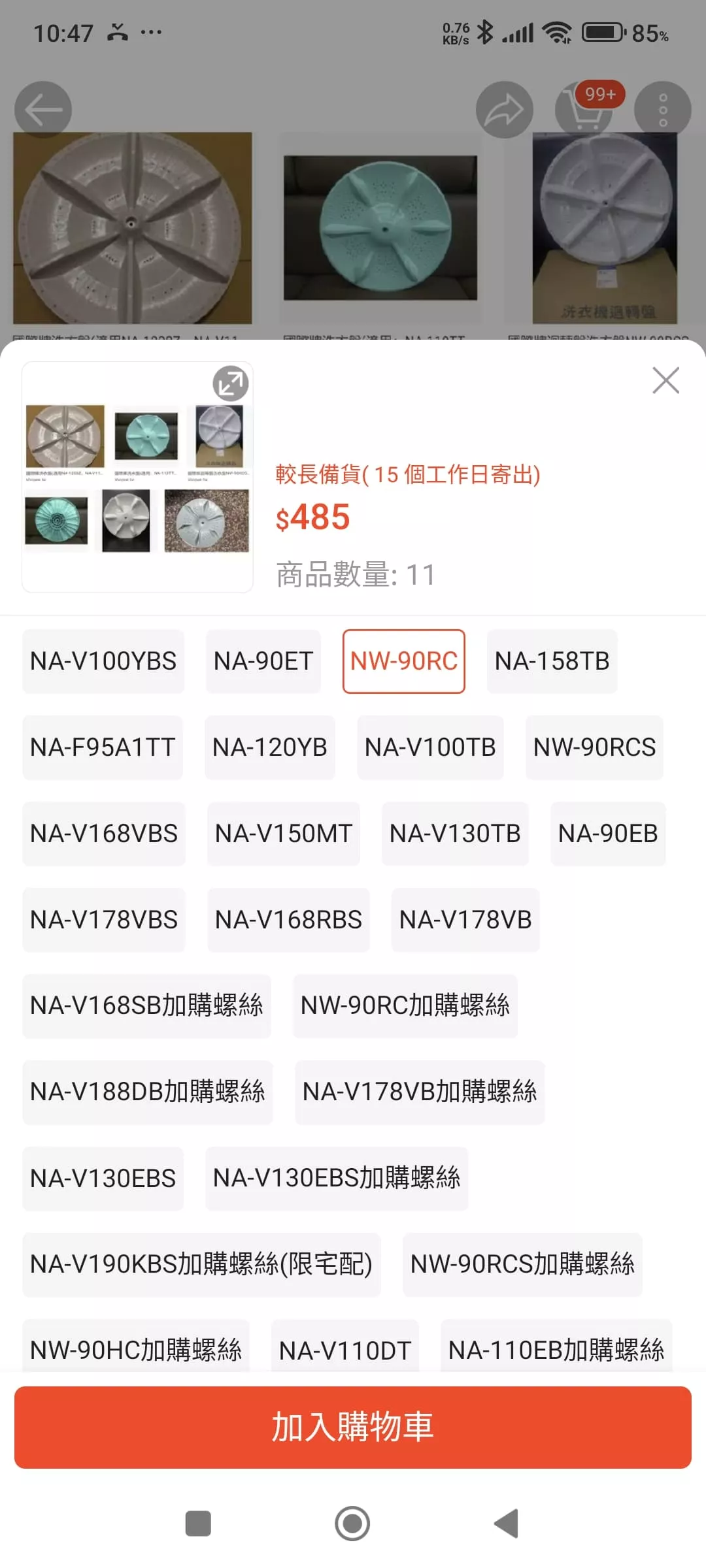Image resolution: width=706 pixels, height=1568 pixels.
Task: Select NA-F95A1TT variant
Action: 103,747
